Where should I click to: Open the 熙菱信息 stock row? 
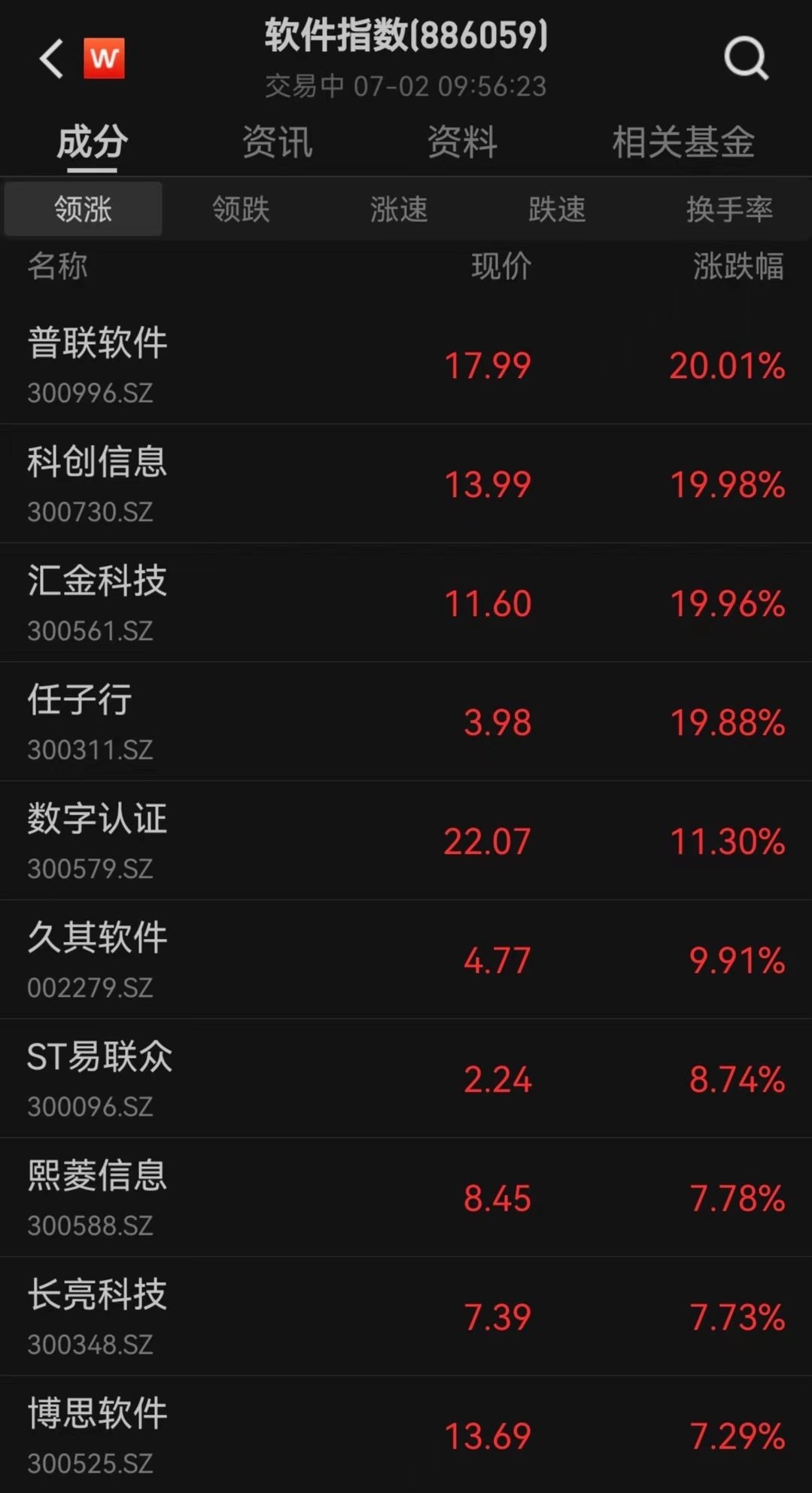click(x=406, y=1198)
